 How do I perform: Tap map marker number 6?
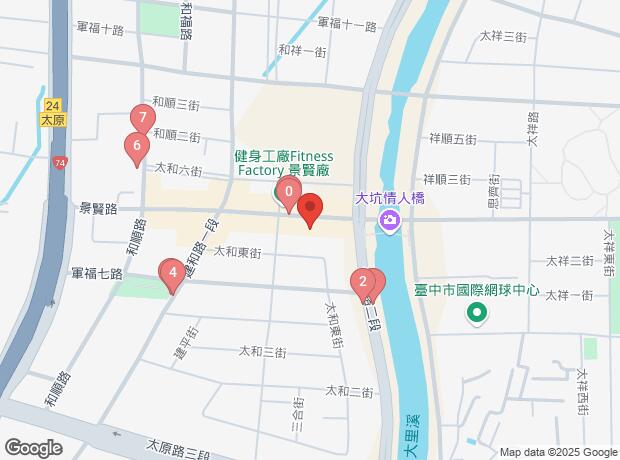136,148
